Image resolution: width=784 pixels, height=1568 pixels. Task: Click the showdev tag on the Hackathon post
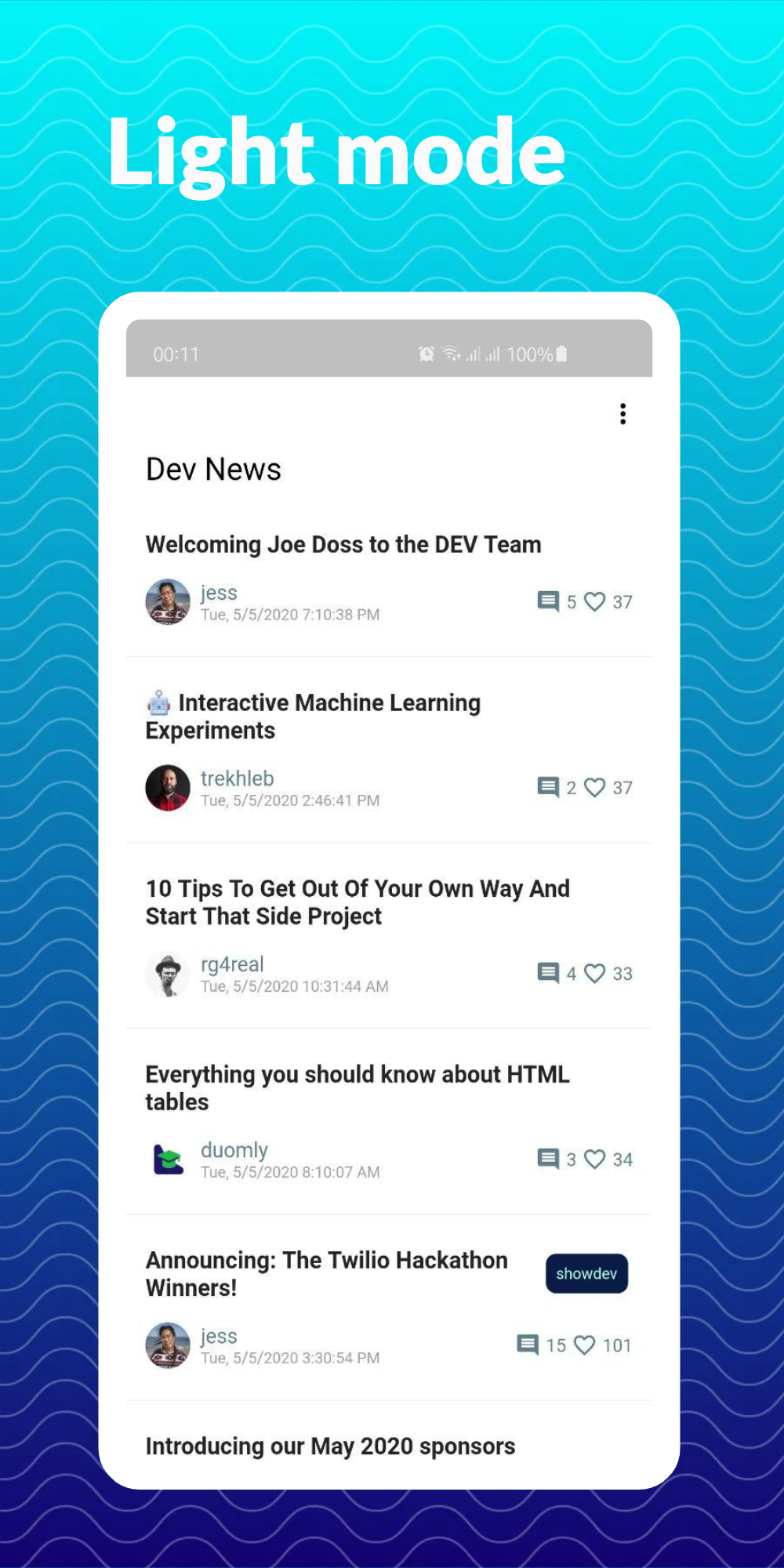[x=586, y=1273]
